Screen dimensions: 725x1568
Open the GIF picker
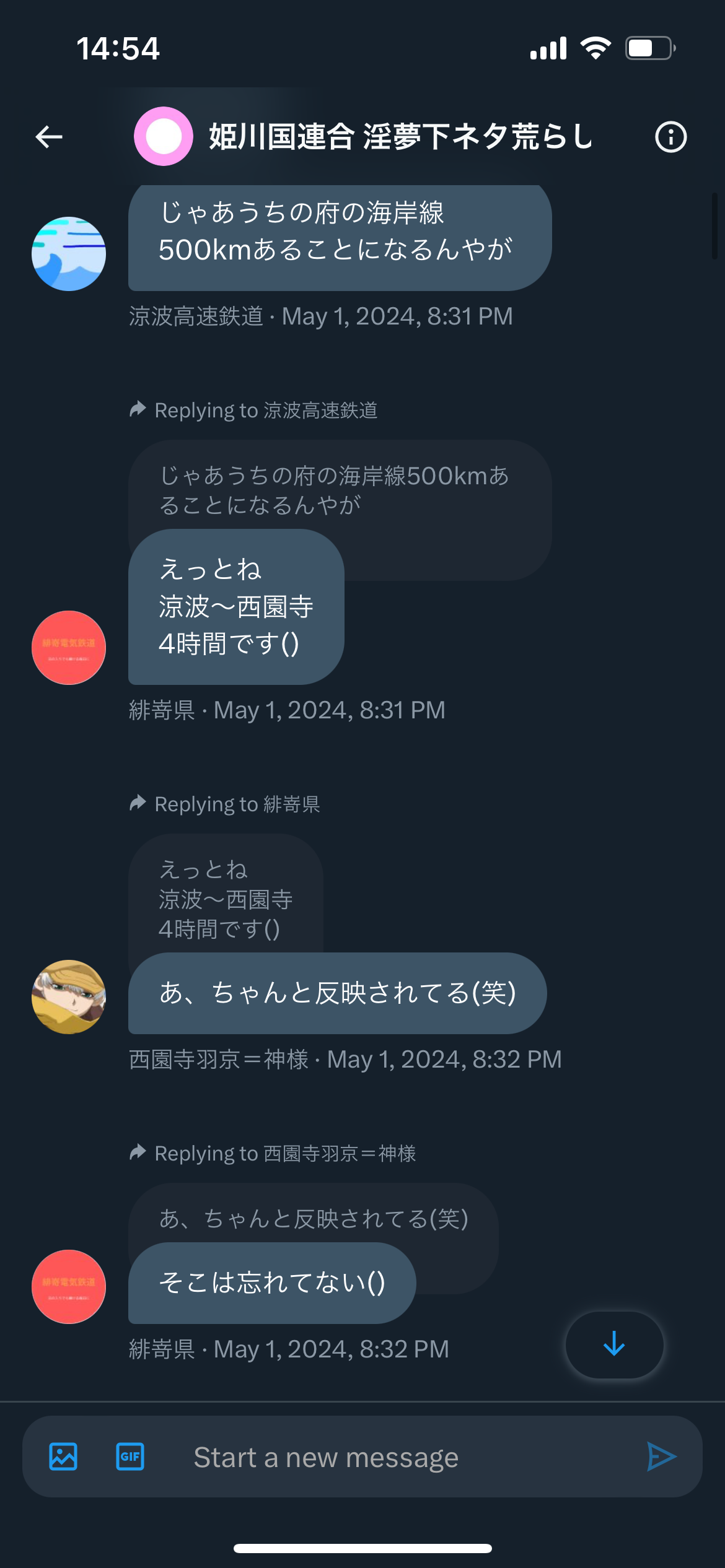[x=130, y=1457]
